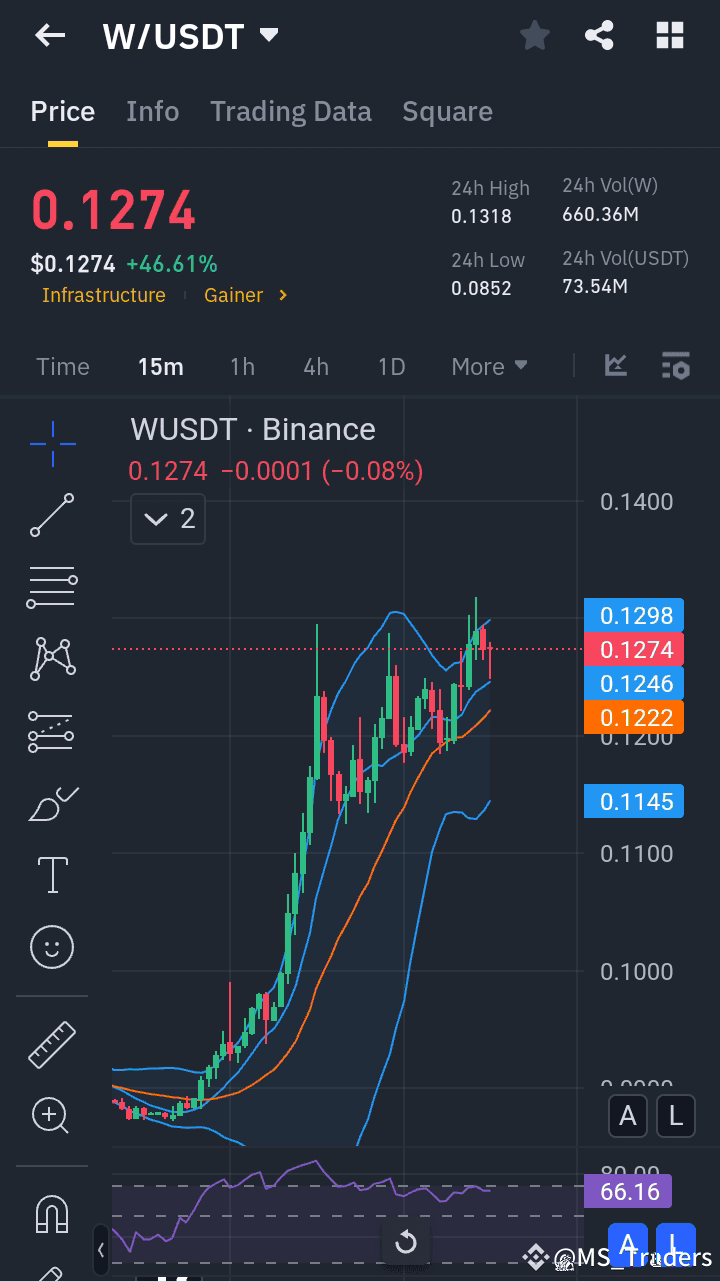The height and width of the screenshot is (1281, 720).
Task: Collapse the indicator legend with the chevron
Action: click(x=156, y=519)
